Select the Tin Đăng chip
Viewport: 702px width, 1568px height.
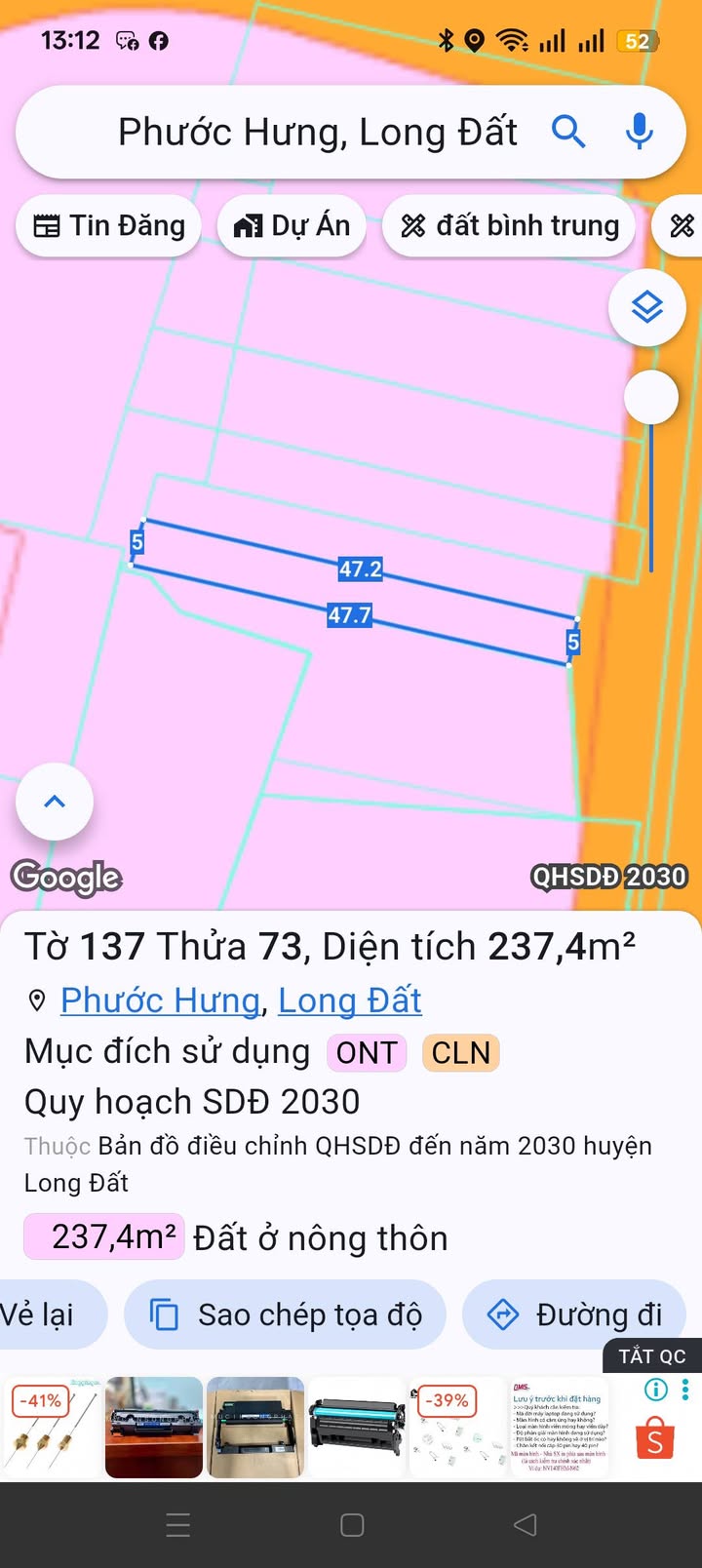(x=108, y=226)
